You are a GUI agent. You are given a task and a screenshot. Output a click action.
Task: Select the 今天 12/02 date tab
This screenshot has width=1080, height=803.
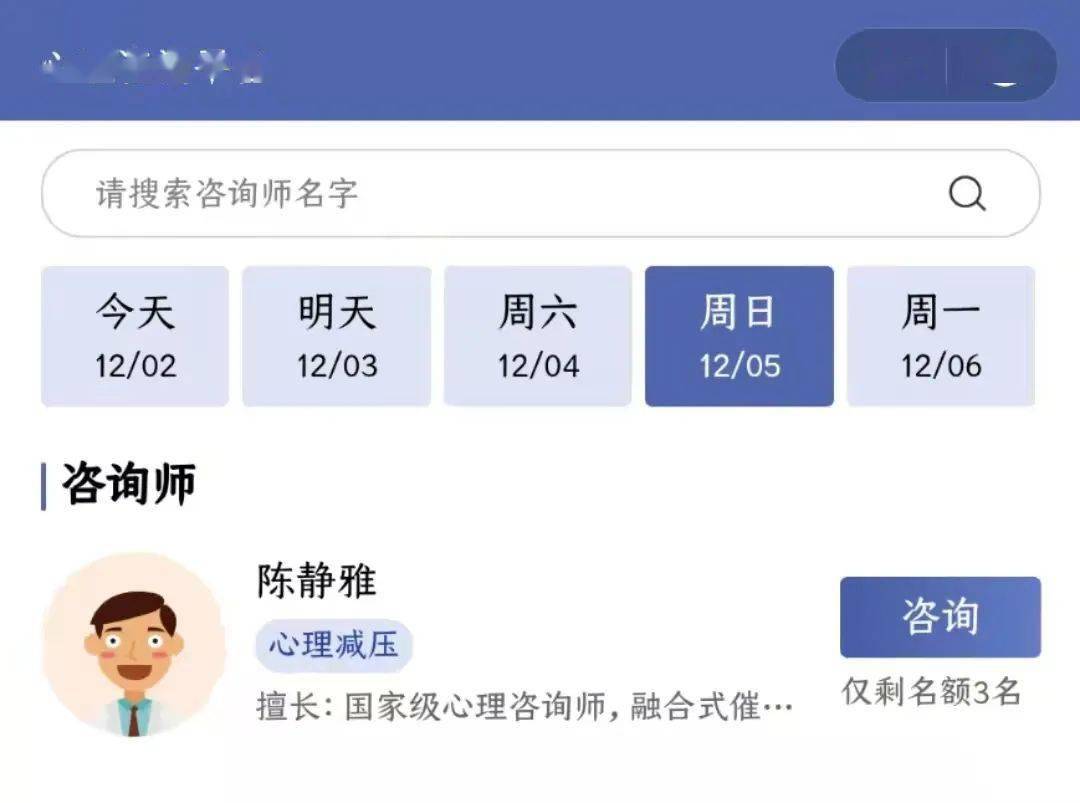tap(135, 337)
